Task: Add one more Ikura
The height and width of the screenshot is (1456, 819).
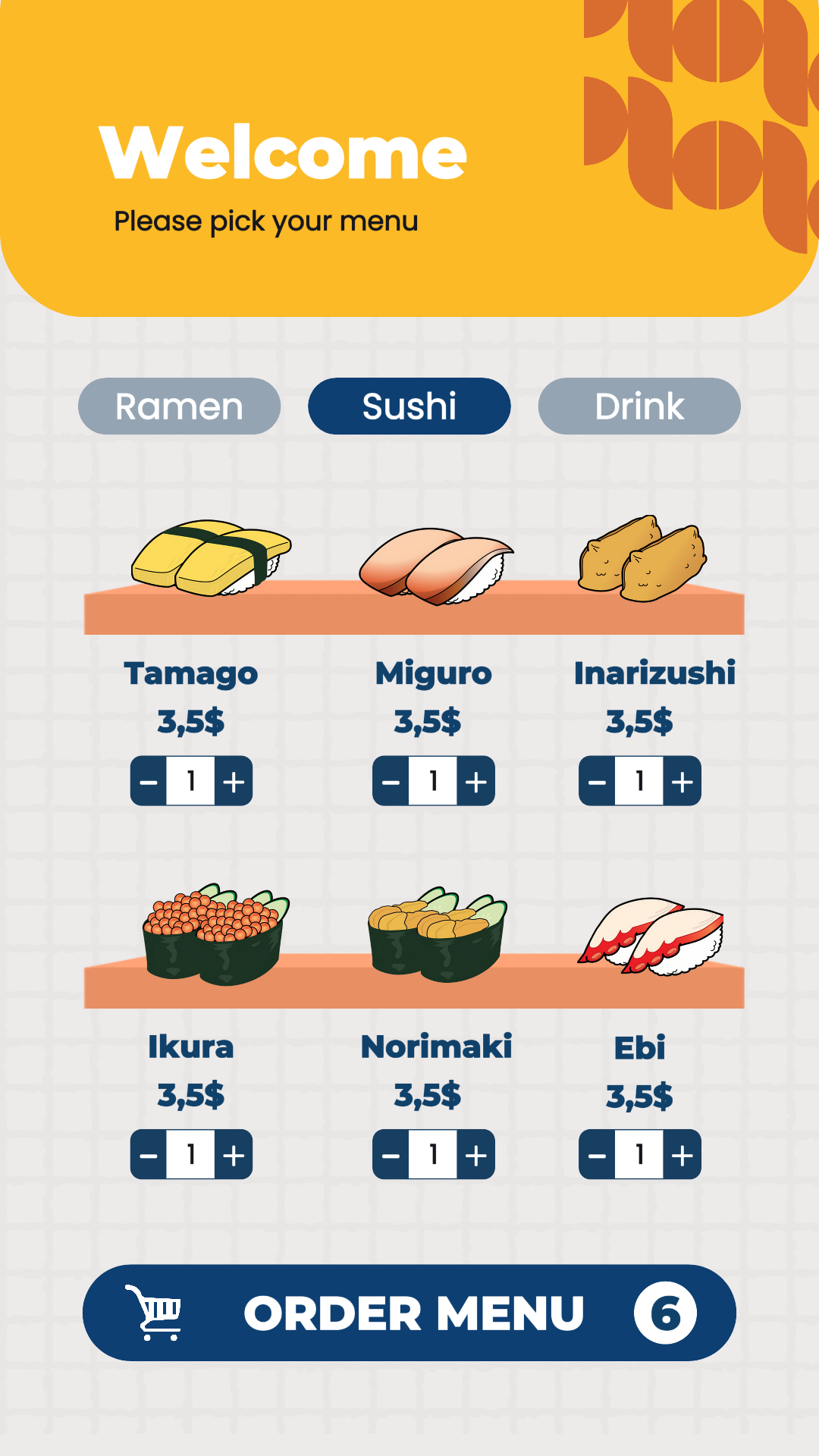Action: point(234,1155)
